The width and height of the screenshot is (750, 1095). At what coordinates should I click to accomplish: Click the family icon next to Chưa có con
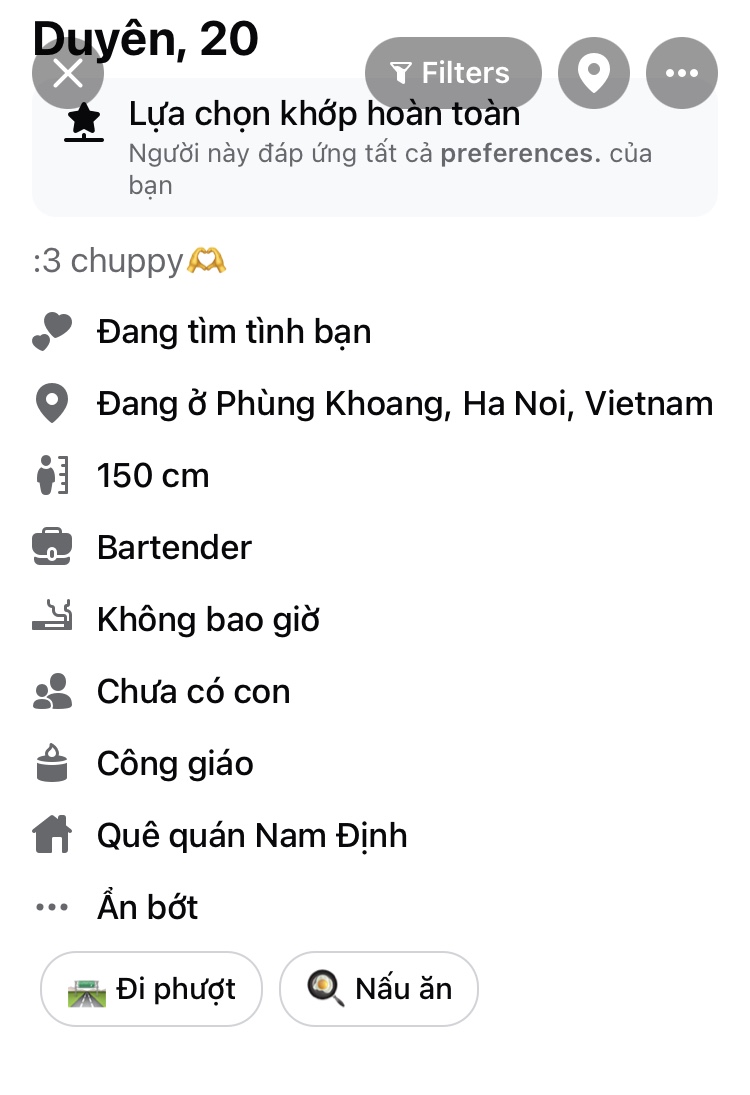point(53,690)
